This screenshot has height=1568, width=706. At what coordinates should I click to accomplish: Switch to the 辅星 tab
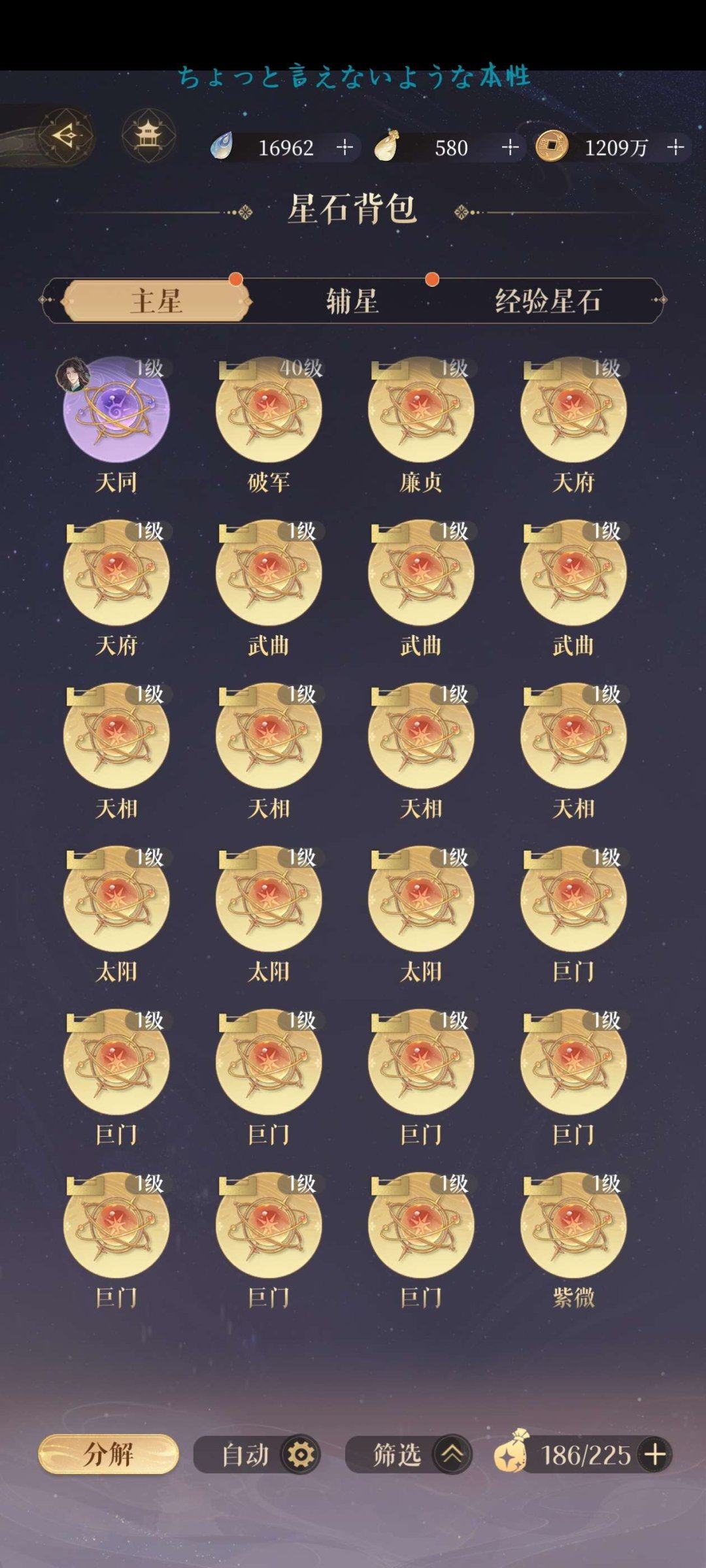coord(352,301)
